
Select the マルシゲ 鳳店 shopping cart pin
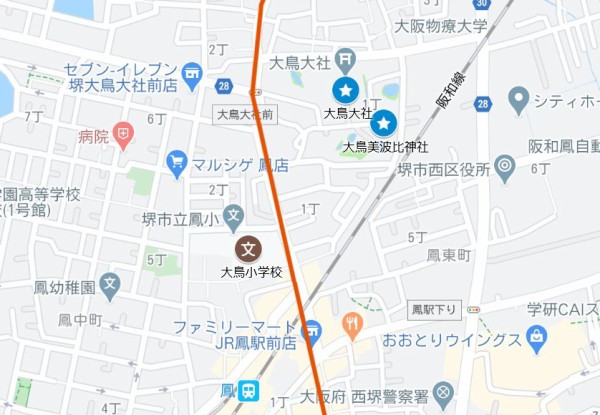click(178, 161)
